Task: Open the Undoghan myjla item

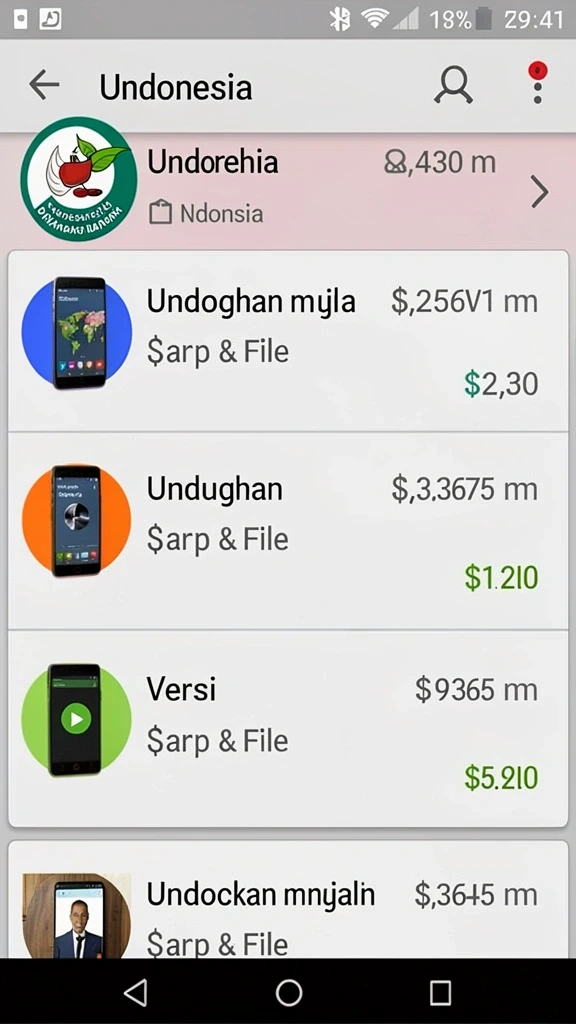Action: click(x=288, y=340)
